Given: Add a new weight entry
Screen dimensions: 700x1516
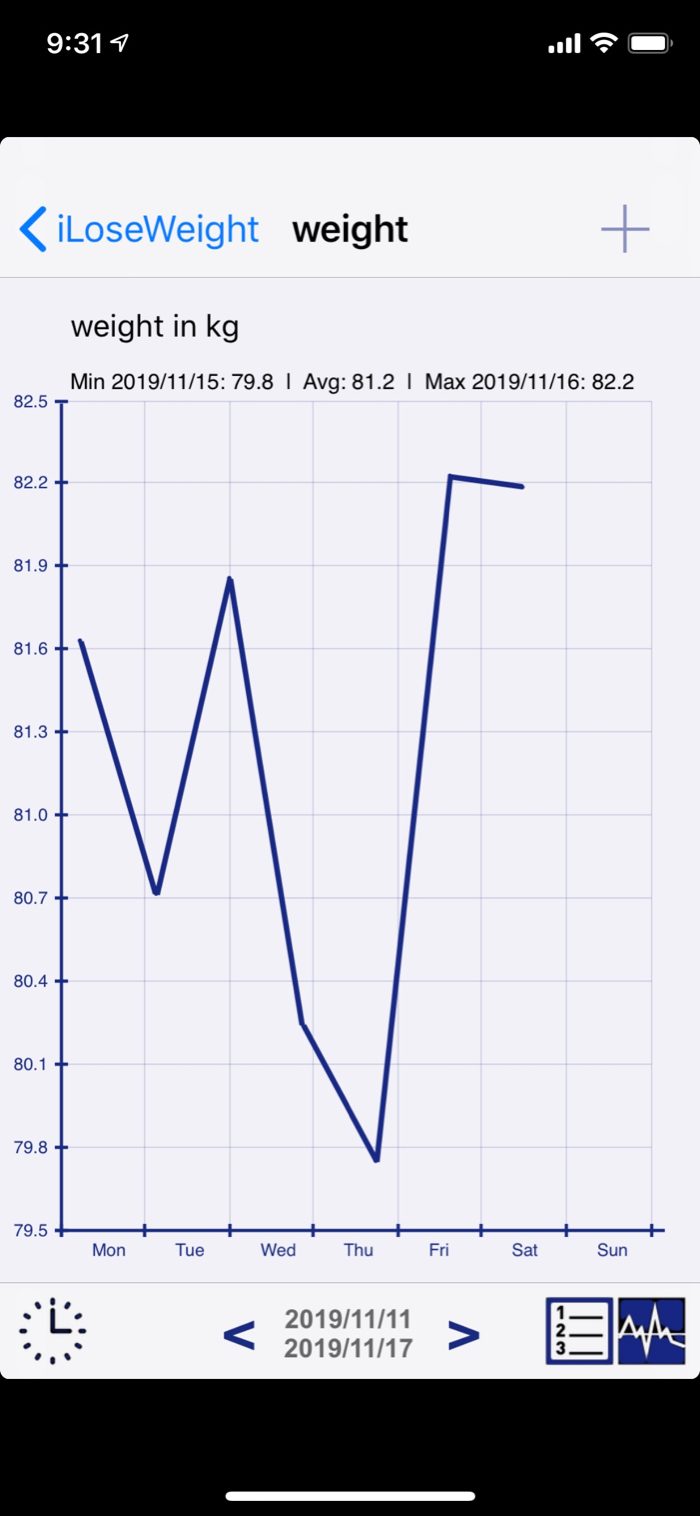Looking at the screenshot, I should point(625,229).
